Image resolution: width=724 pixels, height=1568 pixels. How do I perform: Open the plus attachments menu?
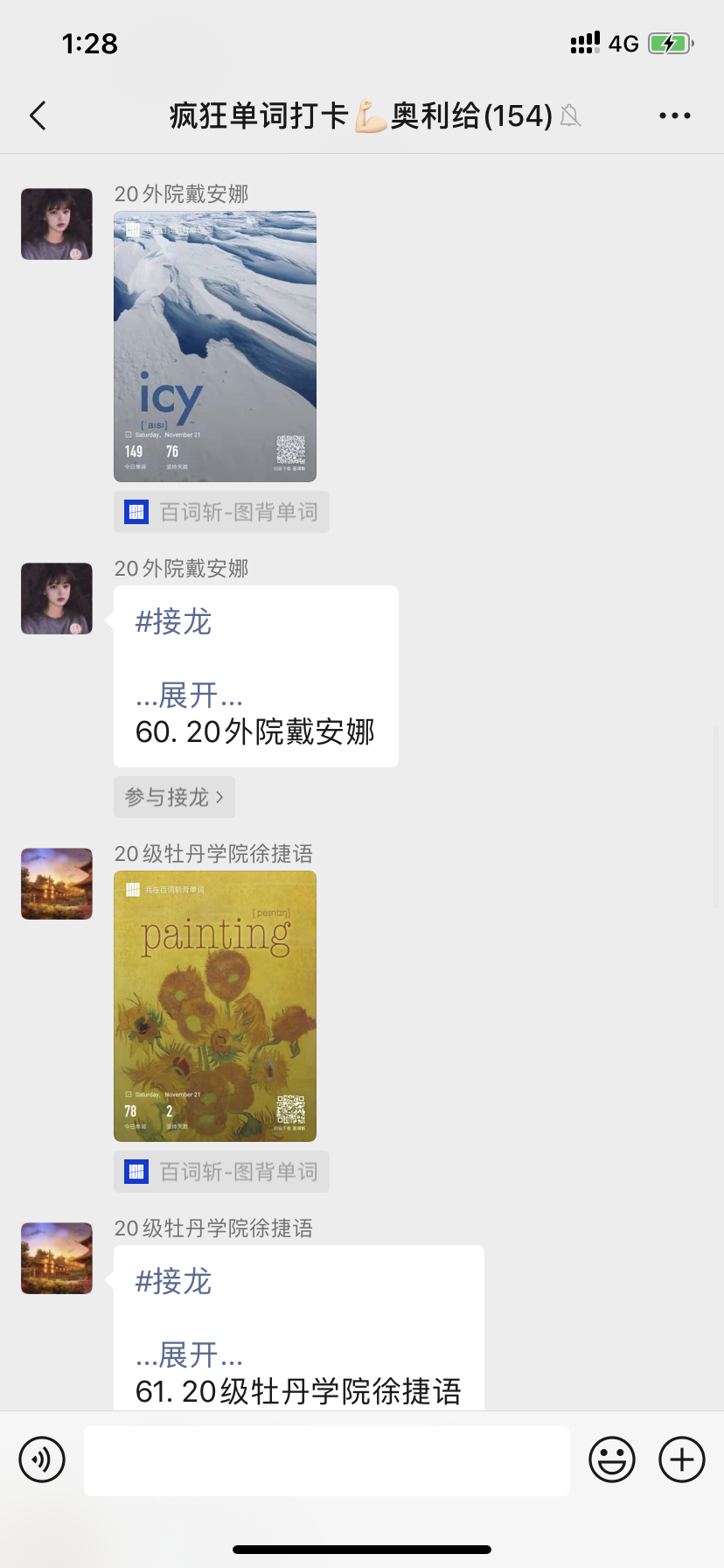[681, 1459]
